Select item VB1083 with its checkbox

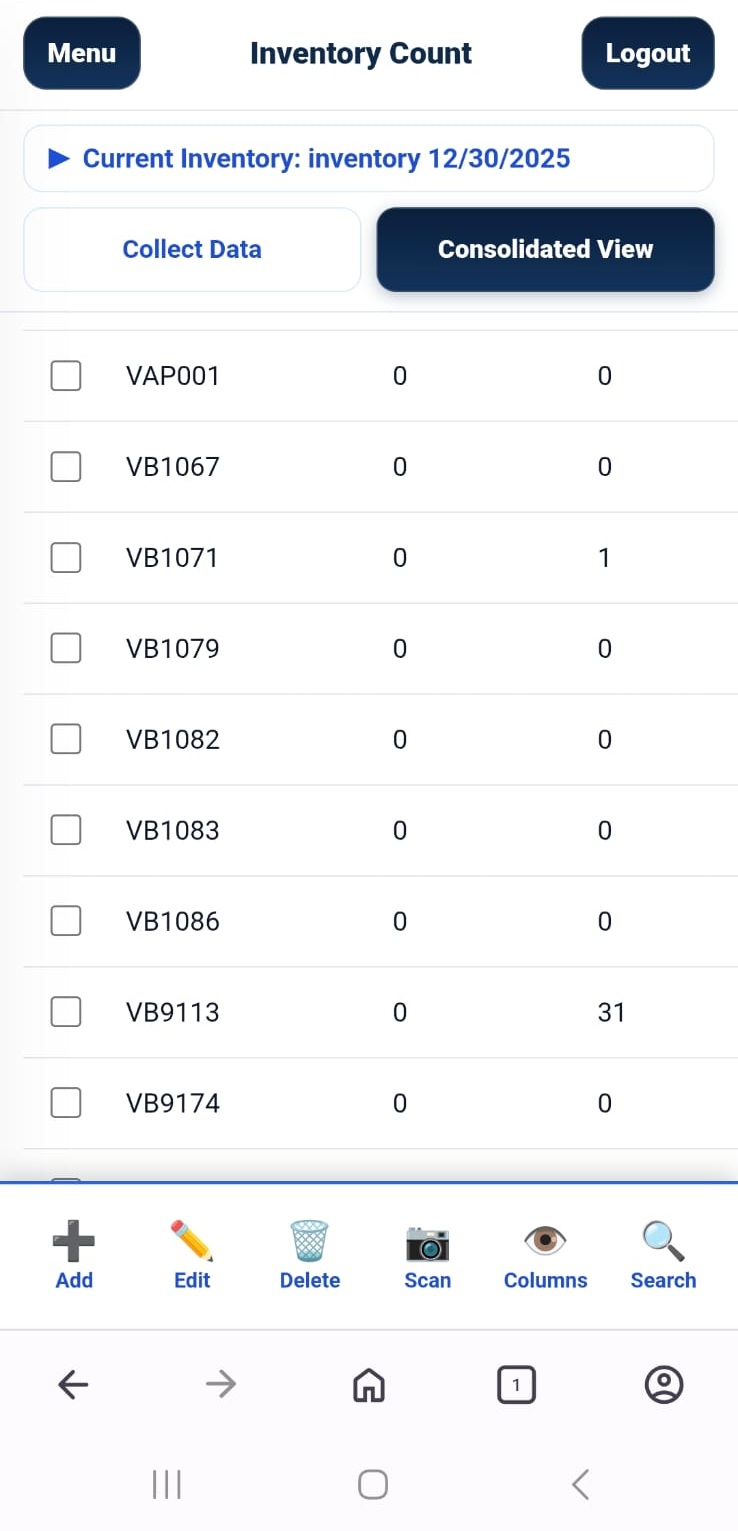click(66, 831)
